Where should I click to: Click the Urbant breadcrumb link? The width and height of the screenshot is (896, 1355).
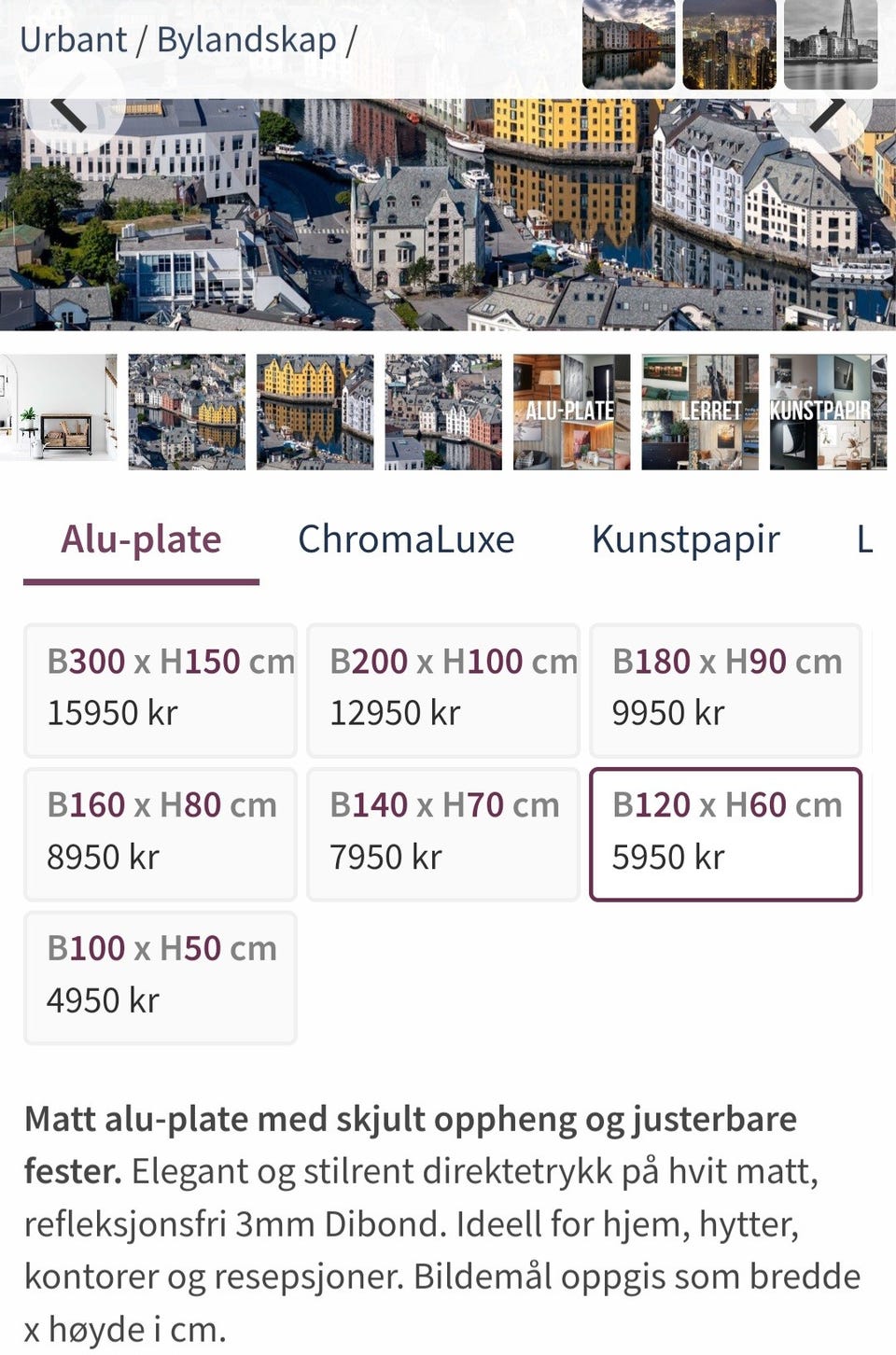(75, 39)
